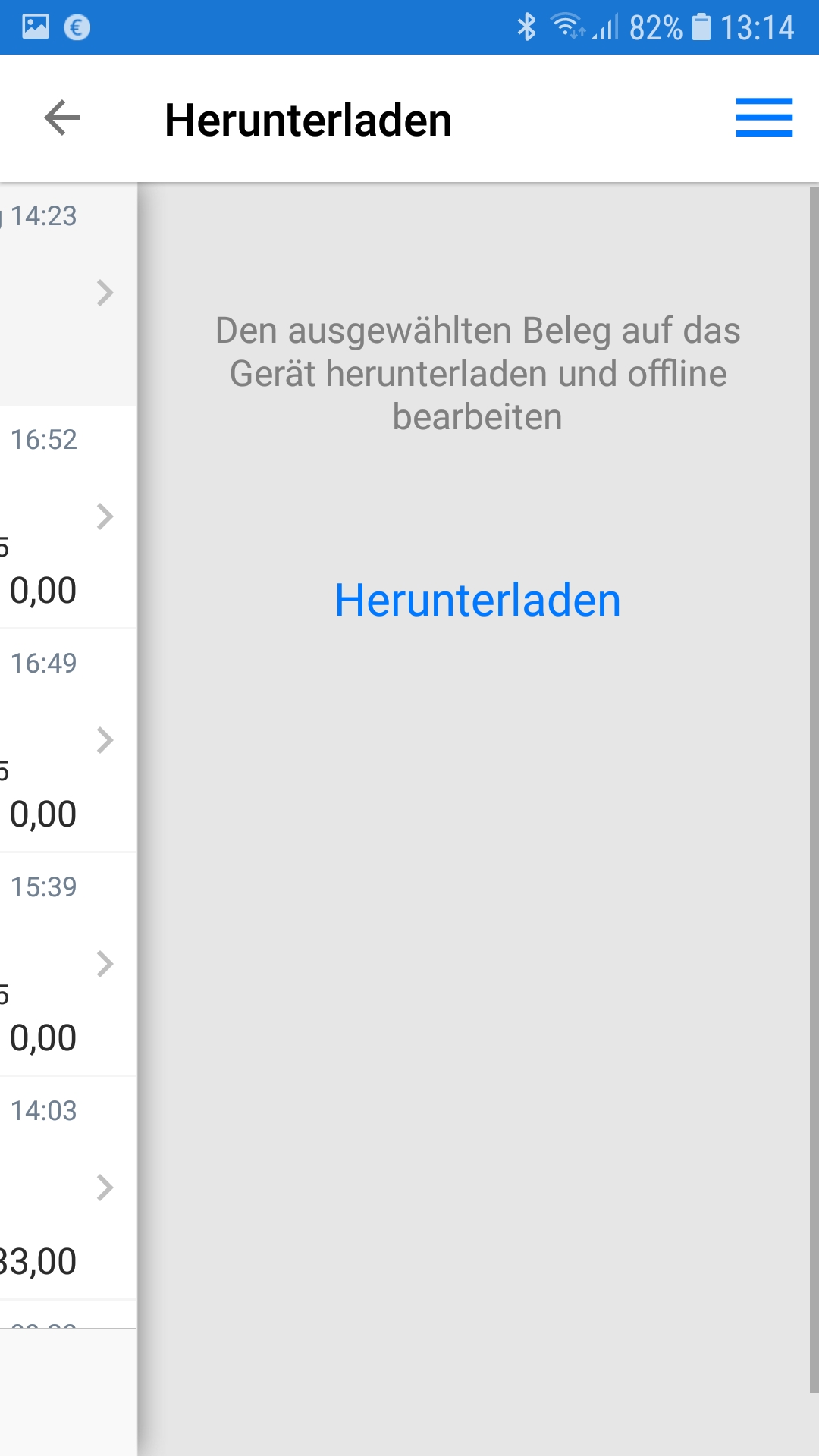Open the receipt from 16:49
The image size is (819, 1456).
point(68,740)
